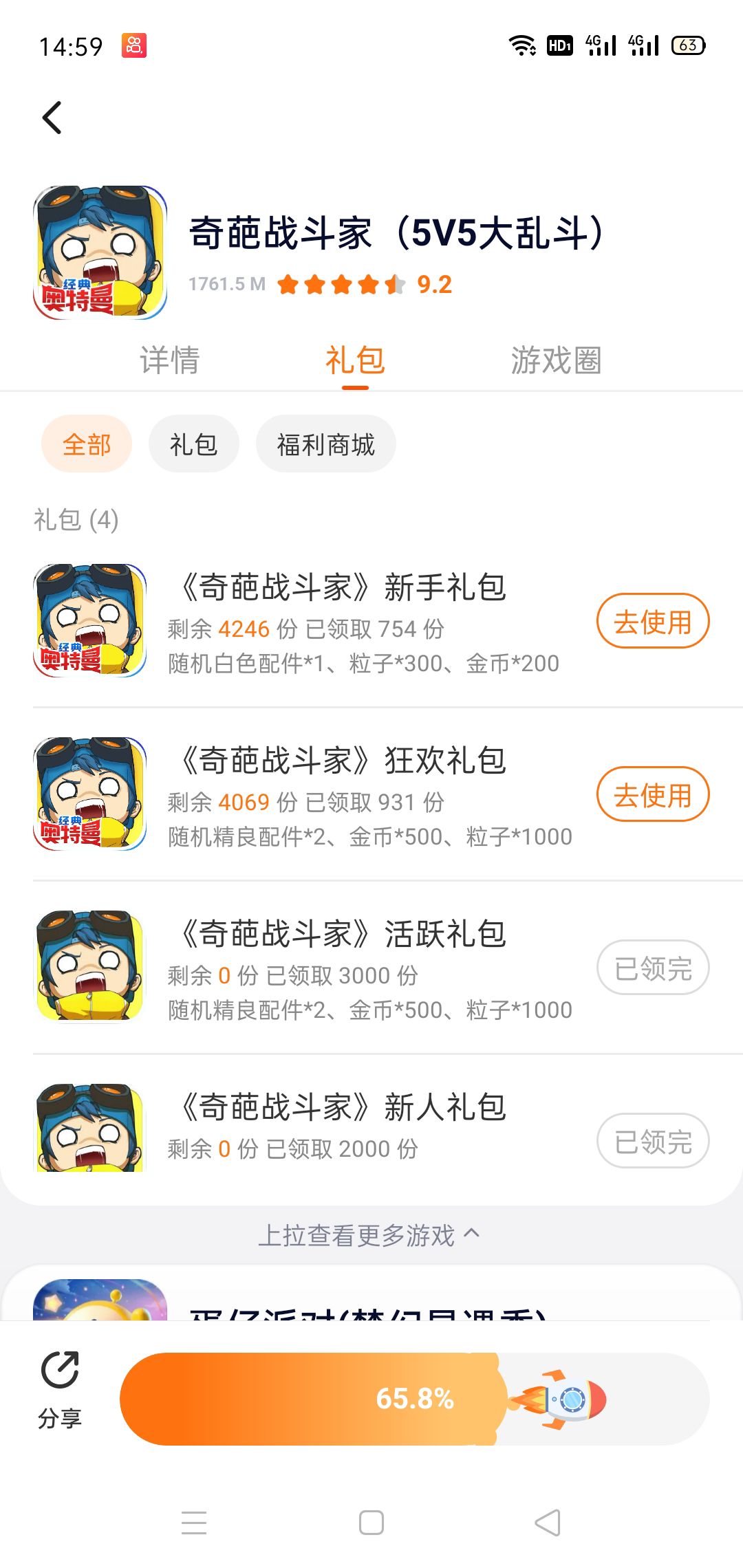Expand 上拉查看更多游戏

point(369,1235)
